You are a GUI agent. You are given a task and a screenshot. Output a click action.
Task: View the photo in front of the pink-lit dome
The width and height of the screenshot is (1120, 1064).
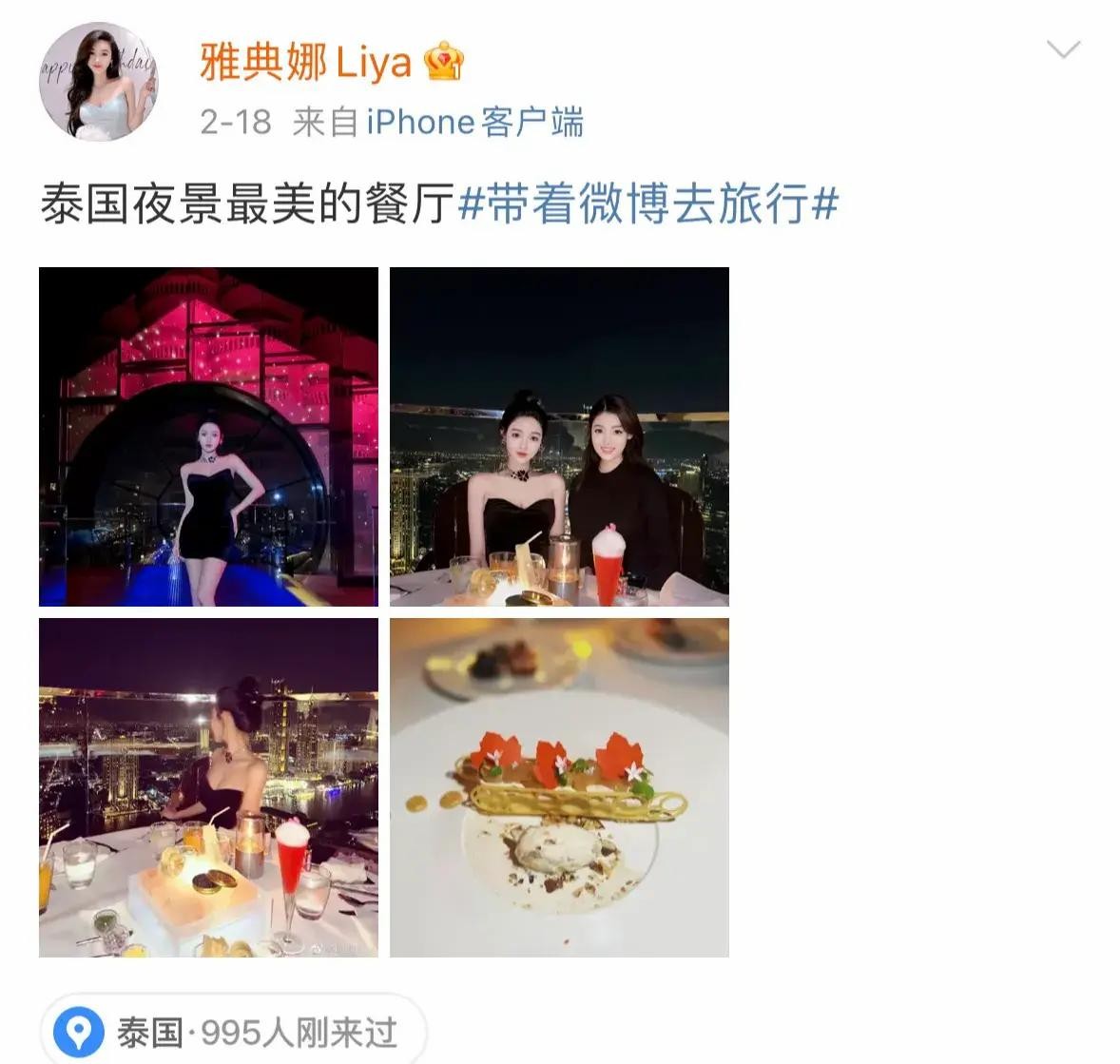pyautogui.click(x=208, y=436)
